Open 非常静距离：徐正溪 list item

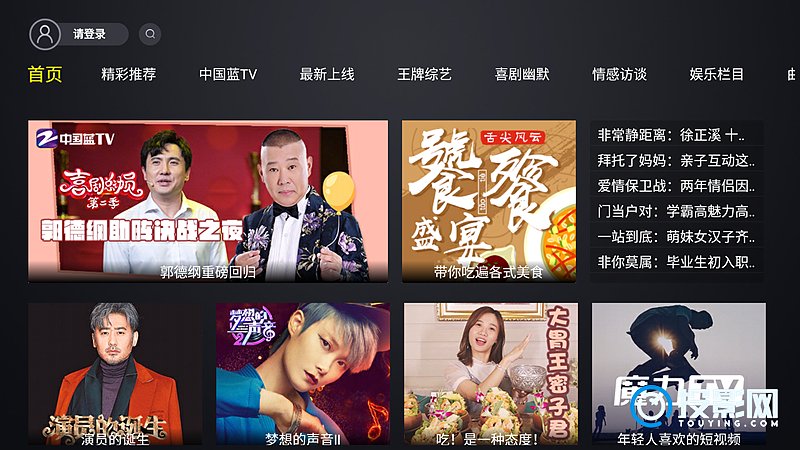coord(676,134)
